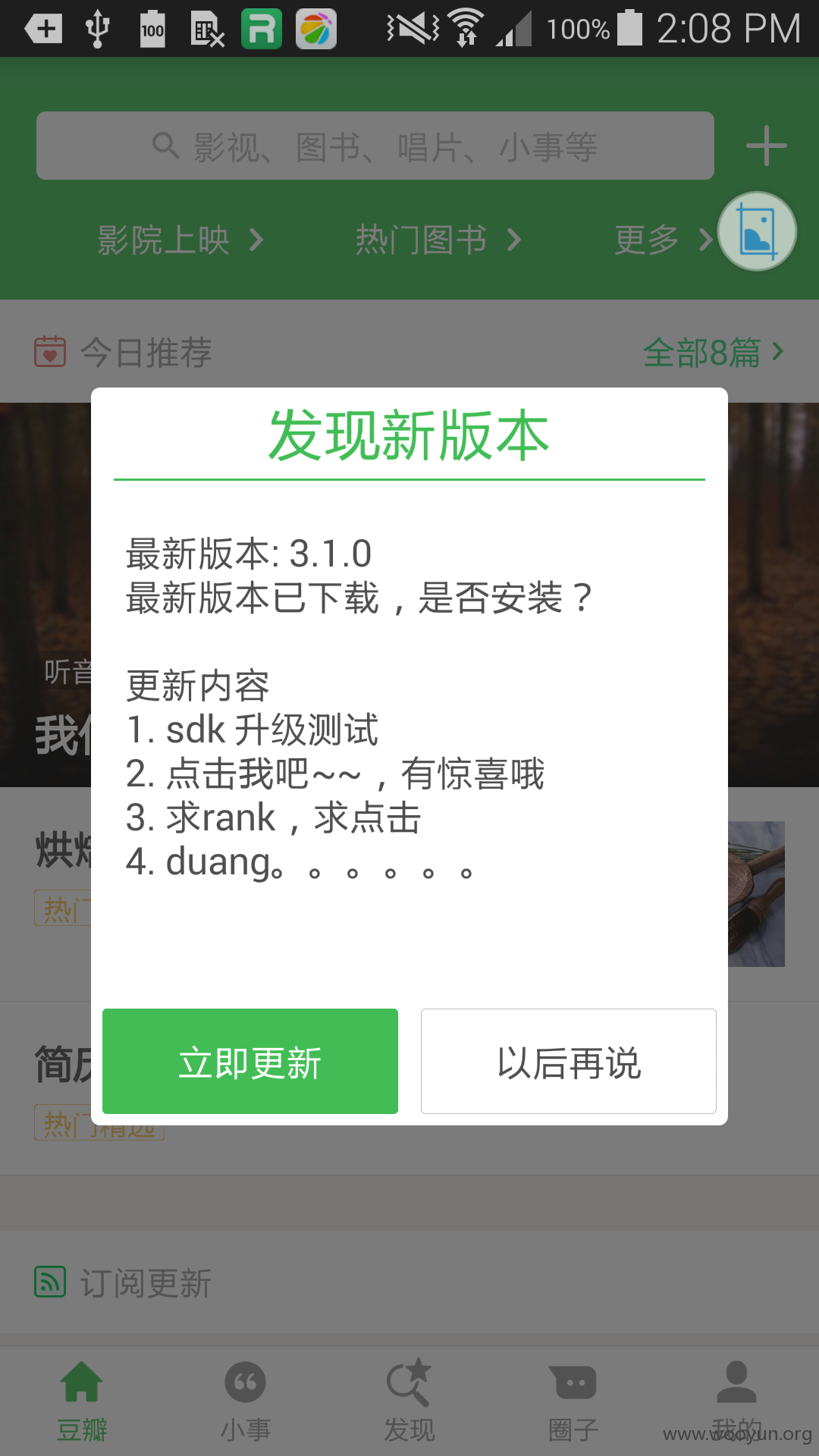Tap the plus icon beside search
The width and height of the screenshot is (819, 1456).
click(x=766, y=146)
